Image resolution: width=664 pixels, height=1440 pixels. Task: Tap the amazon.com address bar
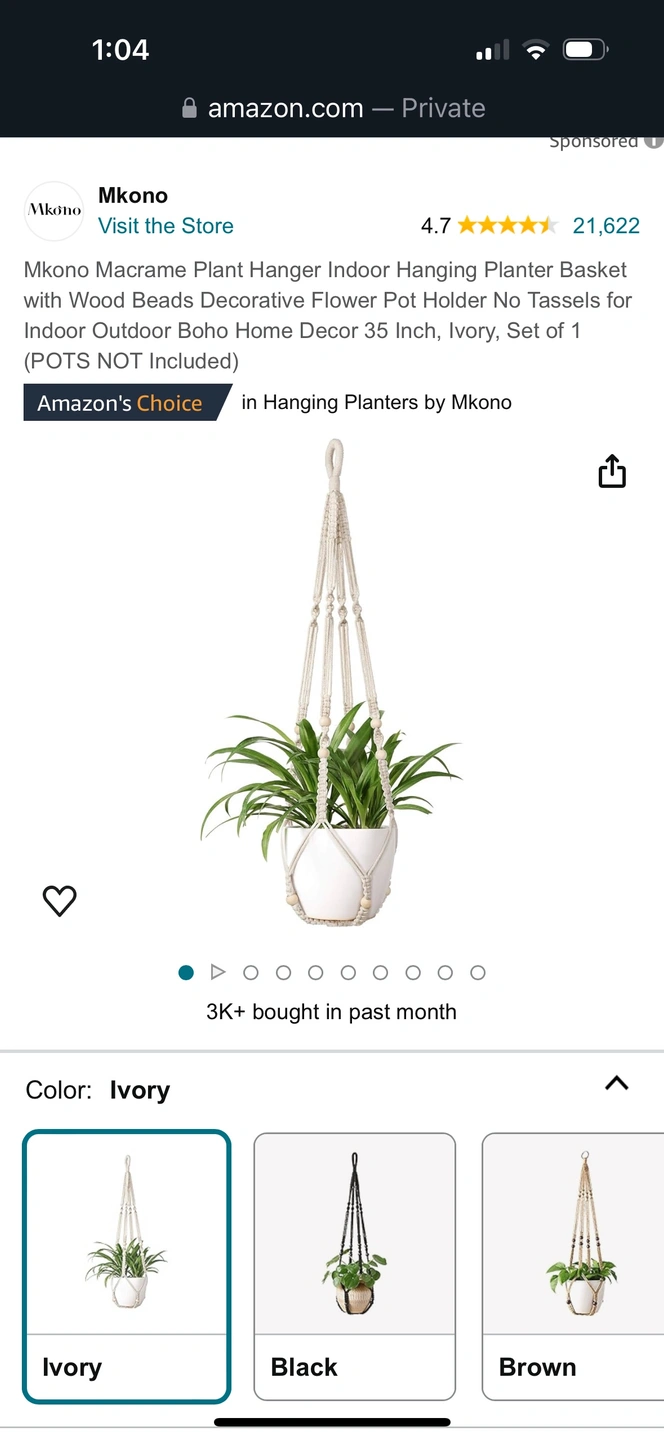click(332, 108)
